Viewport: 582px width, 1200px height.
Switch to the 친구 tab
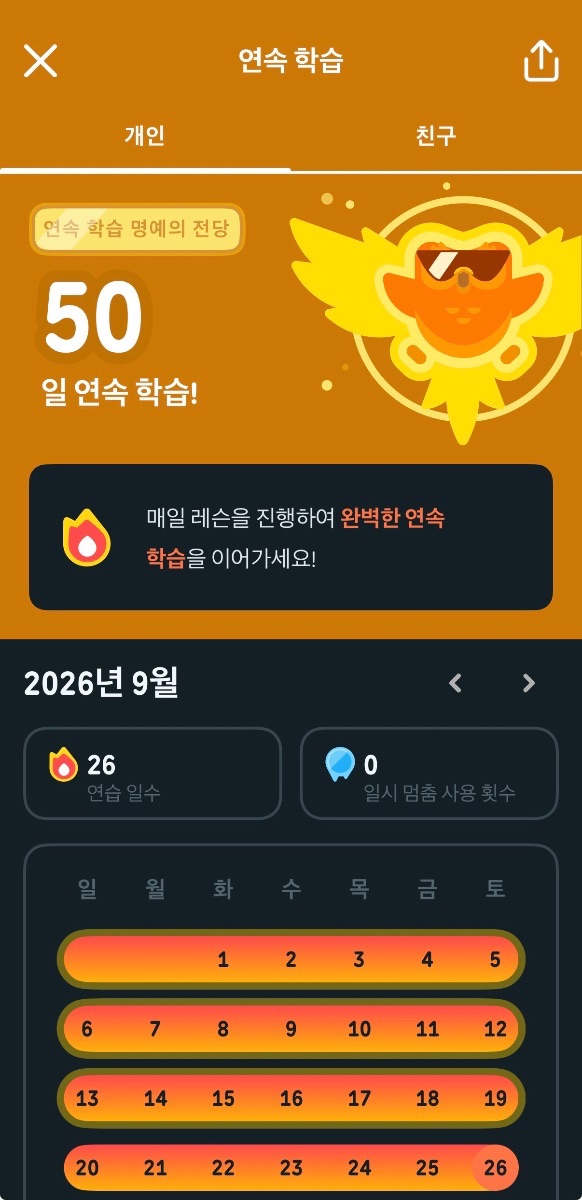[436, 136]
